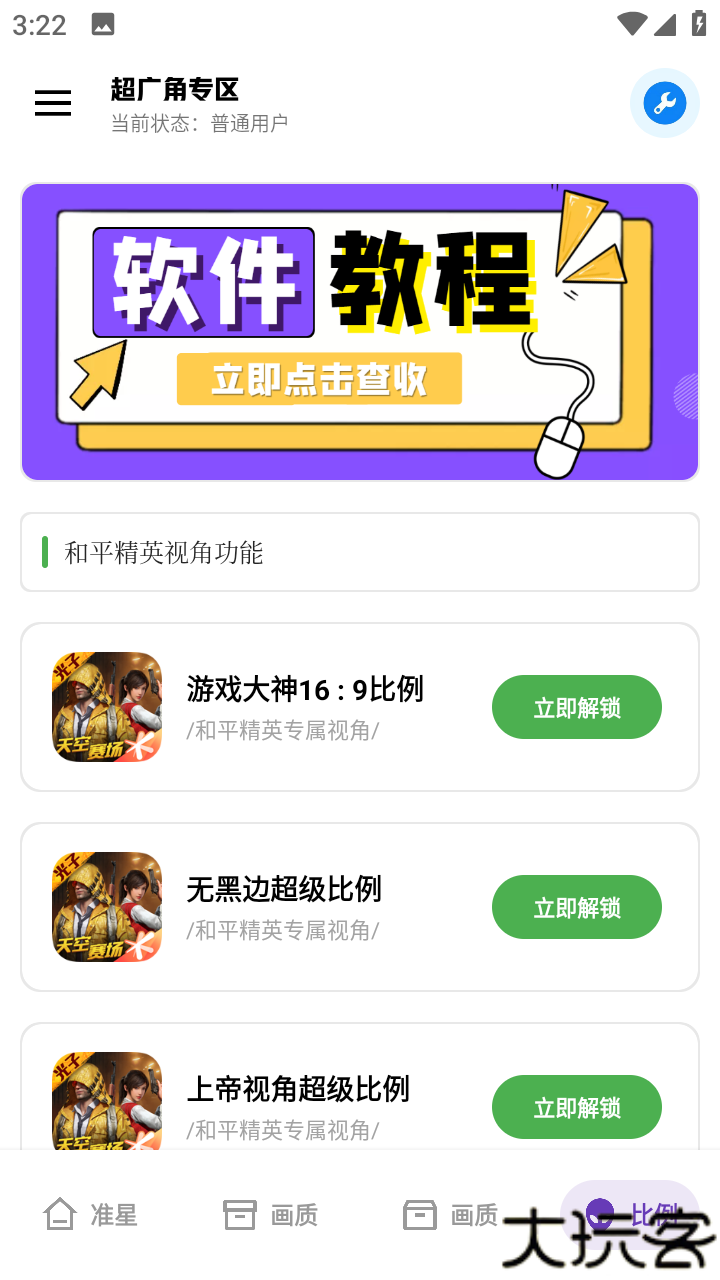720x1280 pixels.
Task: Click the 无黑边超级比例 game thumbnail
Action: (105, 907)
